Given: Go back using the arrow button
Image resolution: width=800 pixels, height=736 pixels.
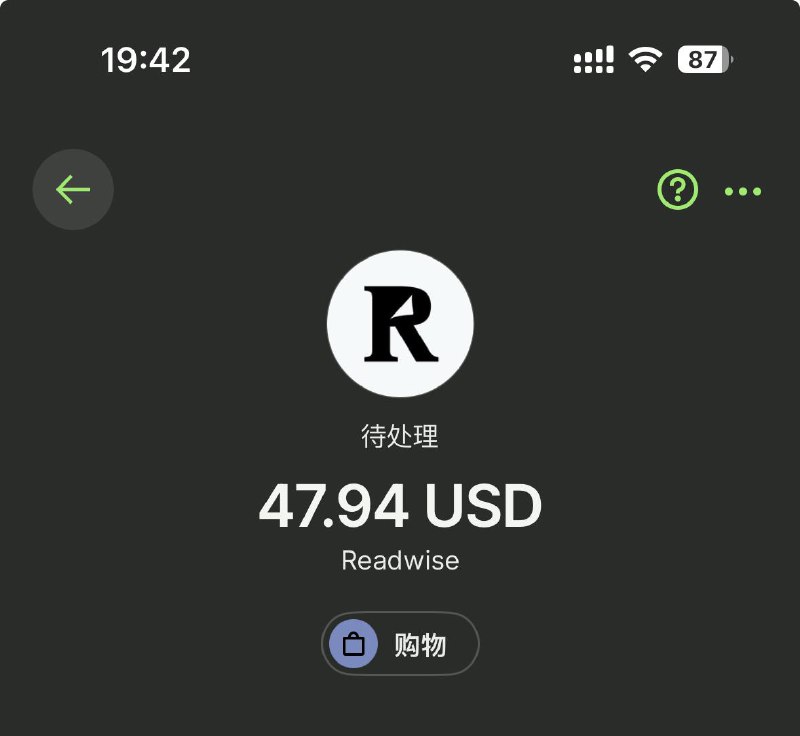Looking at the screenshot, I should pos(73,189).
